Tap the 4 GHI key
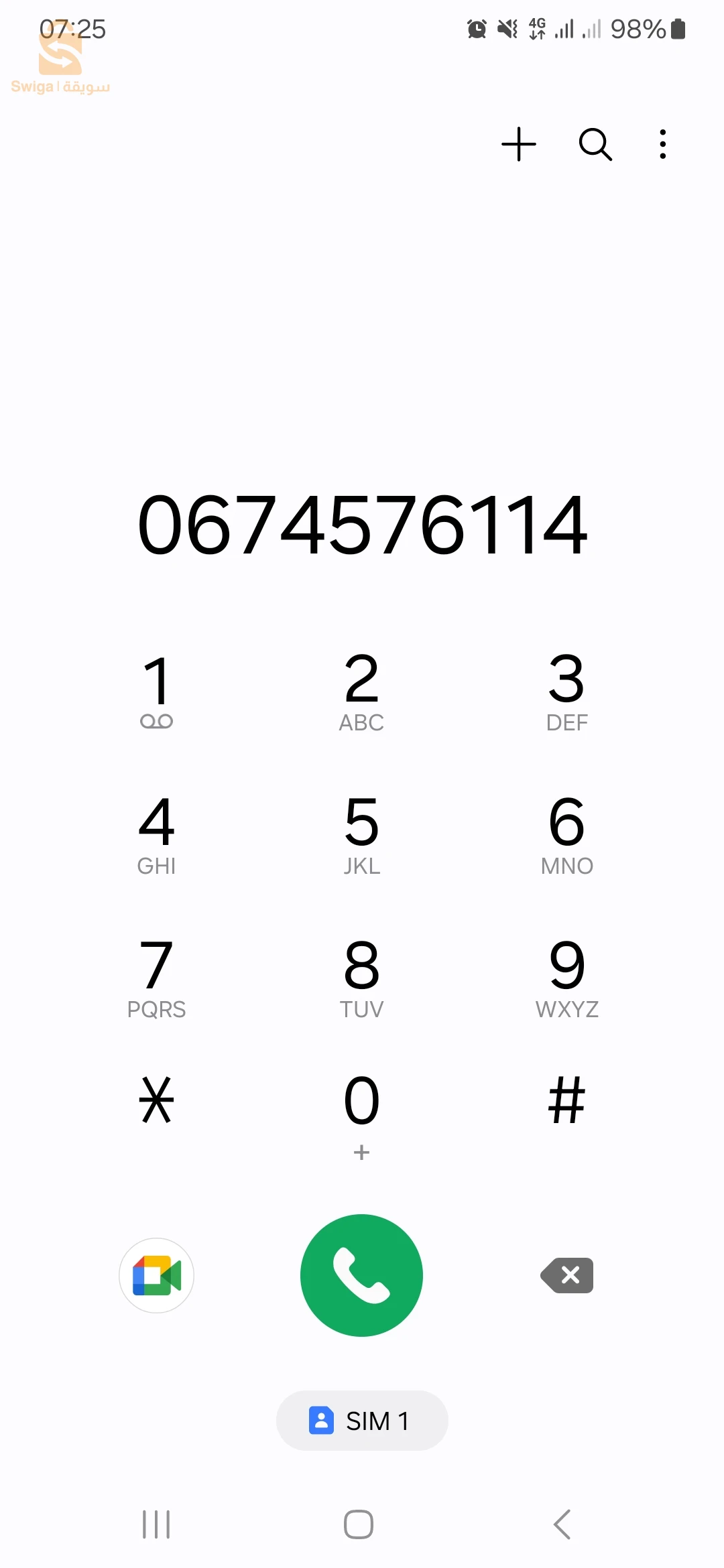The height and width of the screenshot is (1568, 724). (x=157, y=834)
